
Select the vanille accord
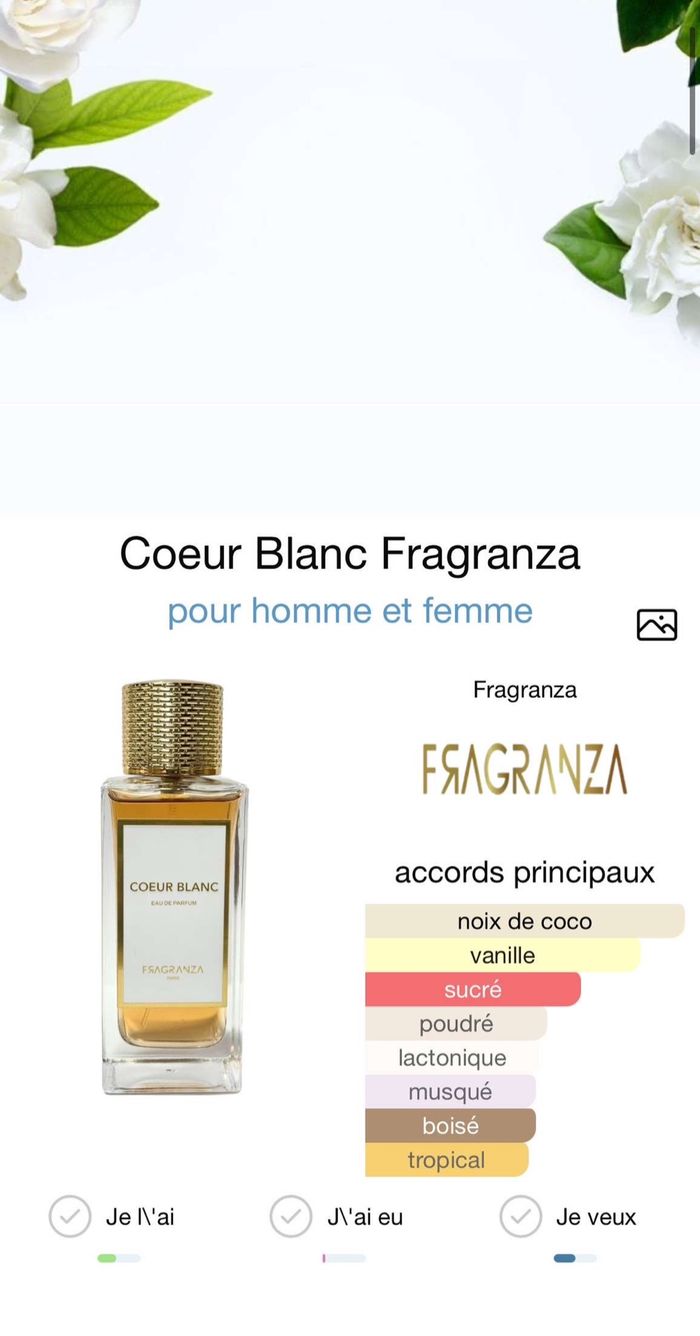tap(502, 955)
